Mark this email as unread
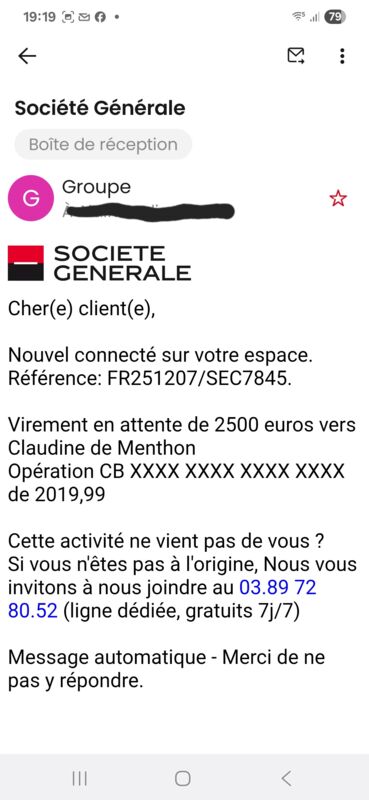The height and width of the screenshot is (800, 369). (x=296, y=56)
